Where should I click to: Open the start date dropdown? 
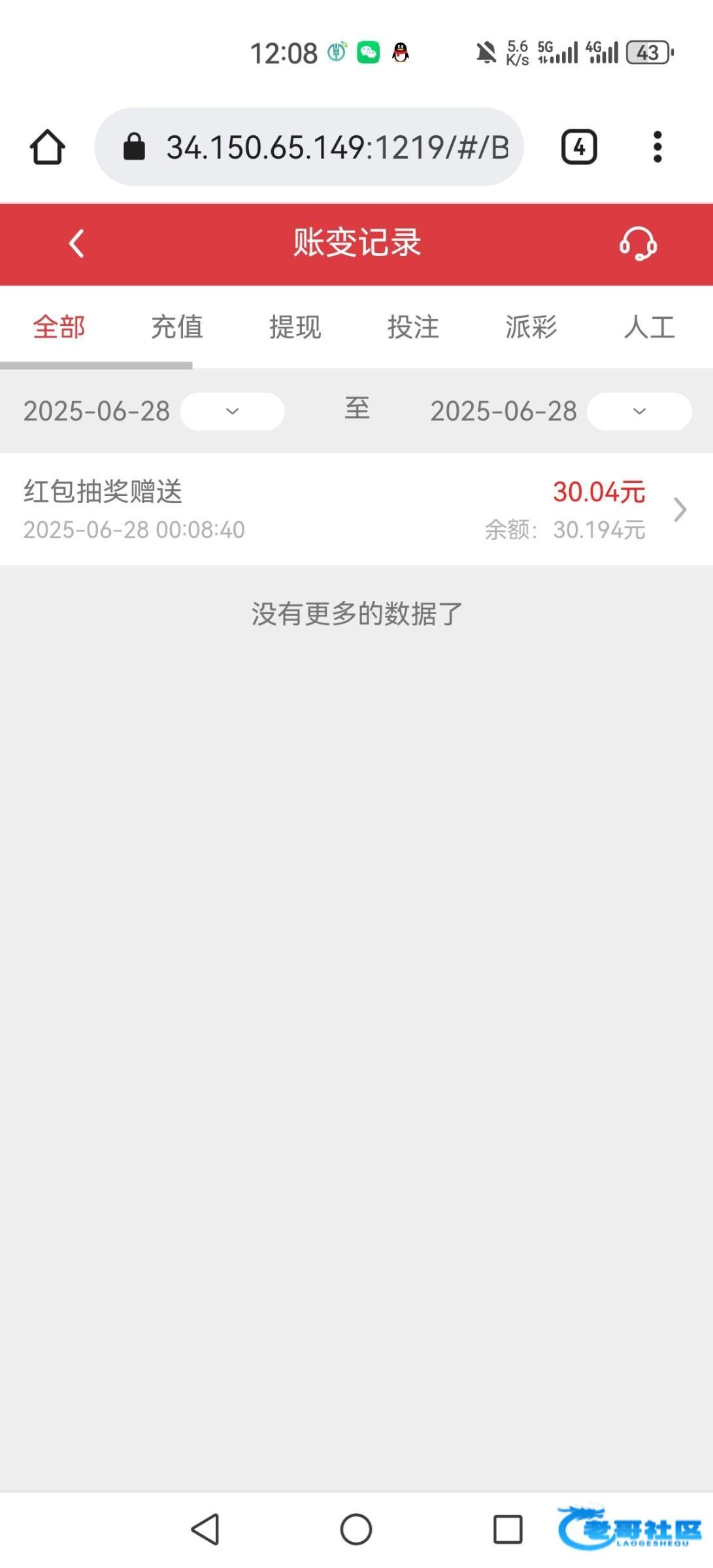point(232,412)
